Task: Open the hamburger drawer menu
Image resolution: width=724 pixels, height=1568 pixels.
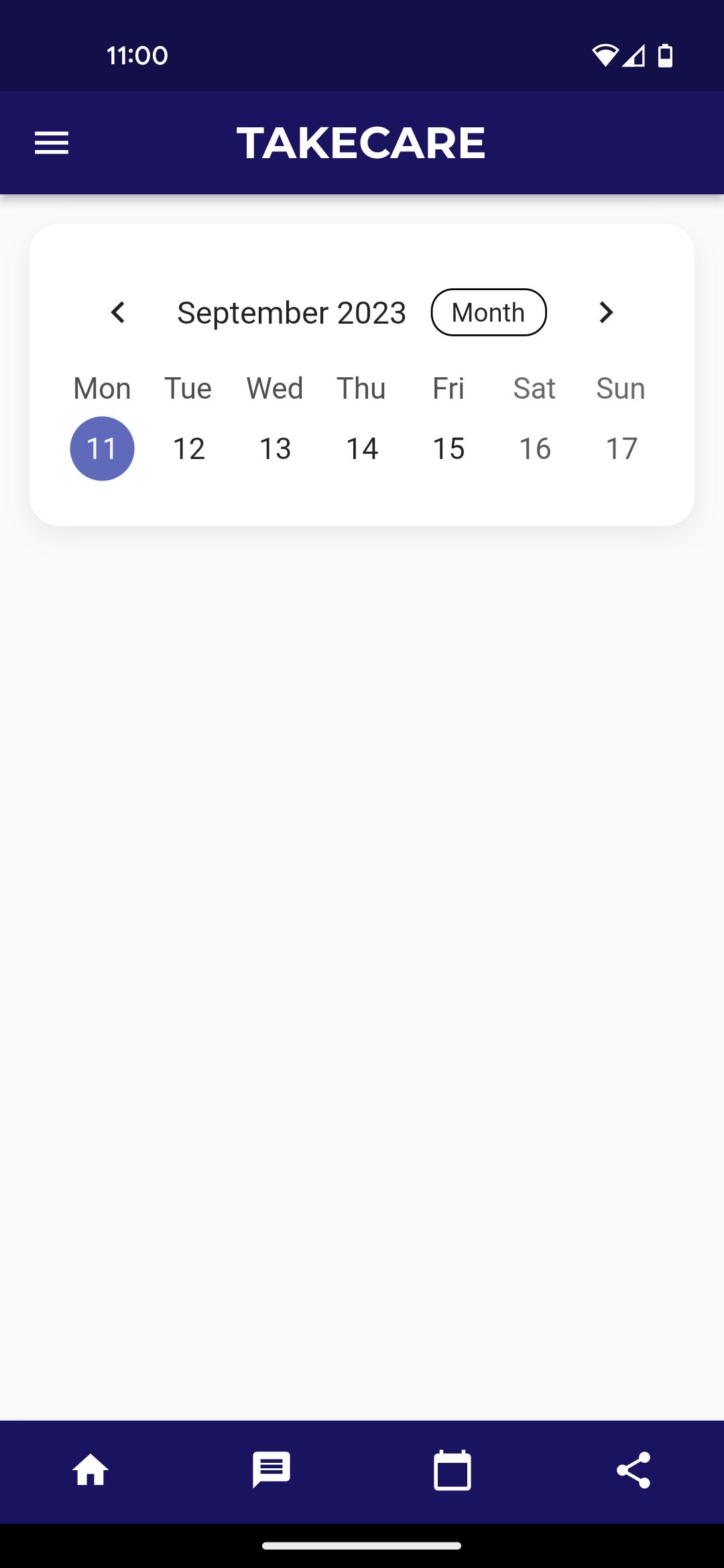Action: click(52, 143)
